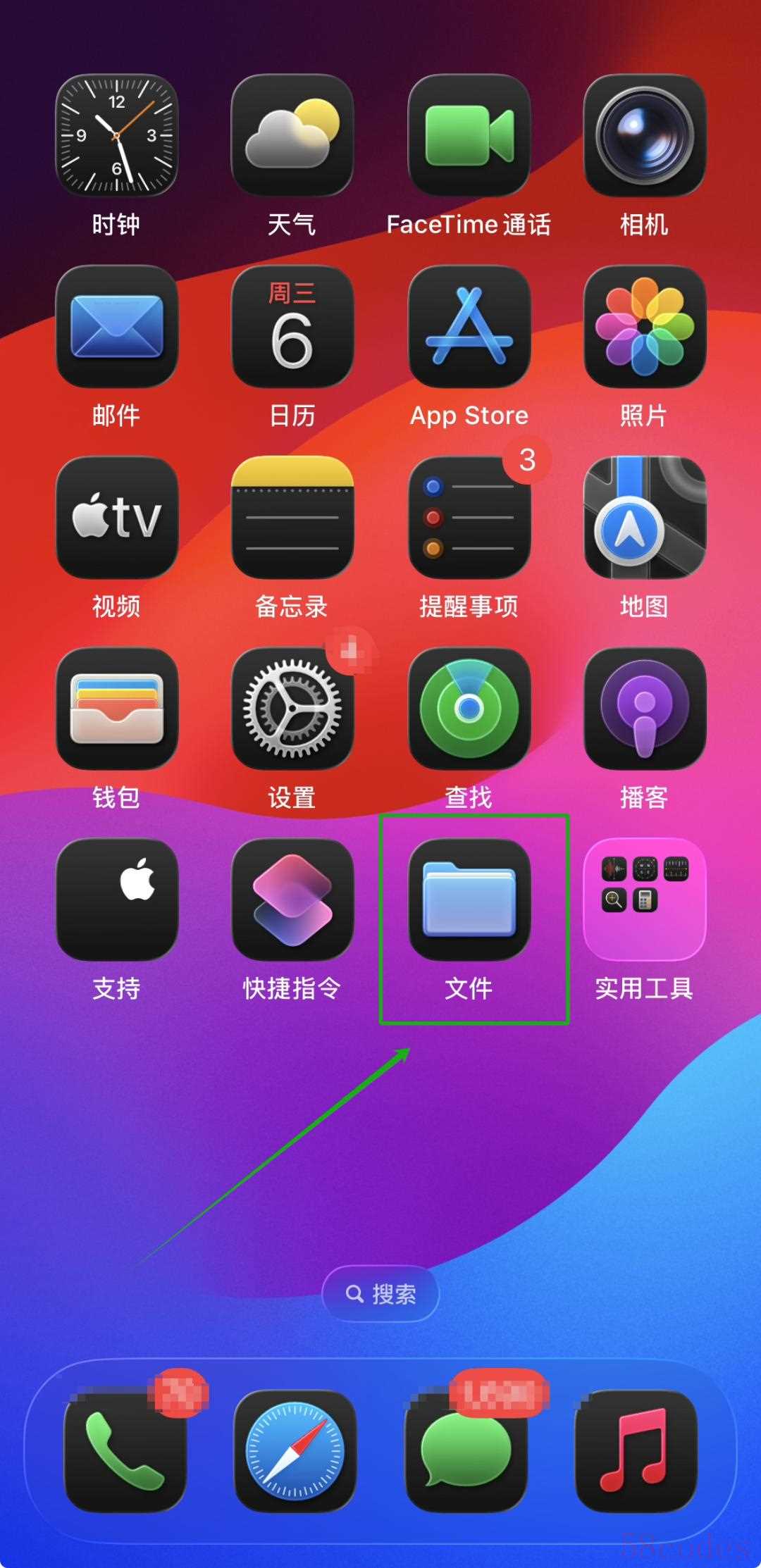Launch Safari from the dock
761x1568 pixels.
coord(295,1452)
